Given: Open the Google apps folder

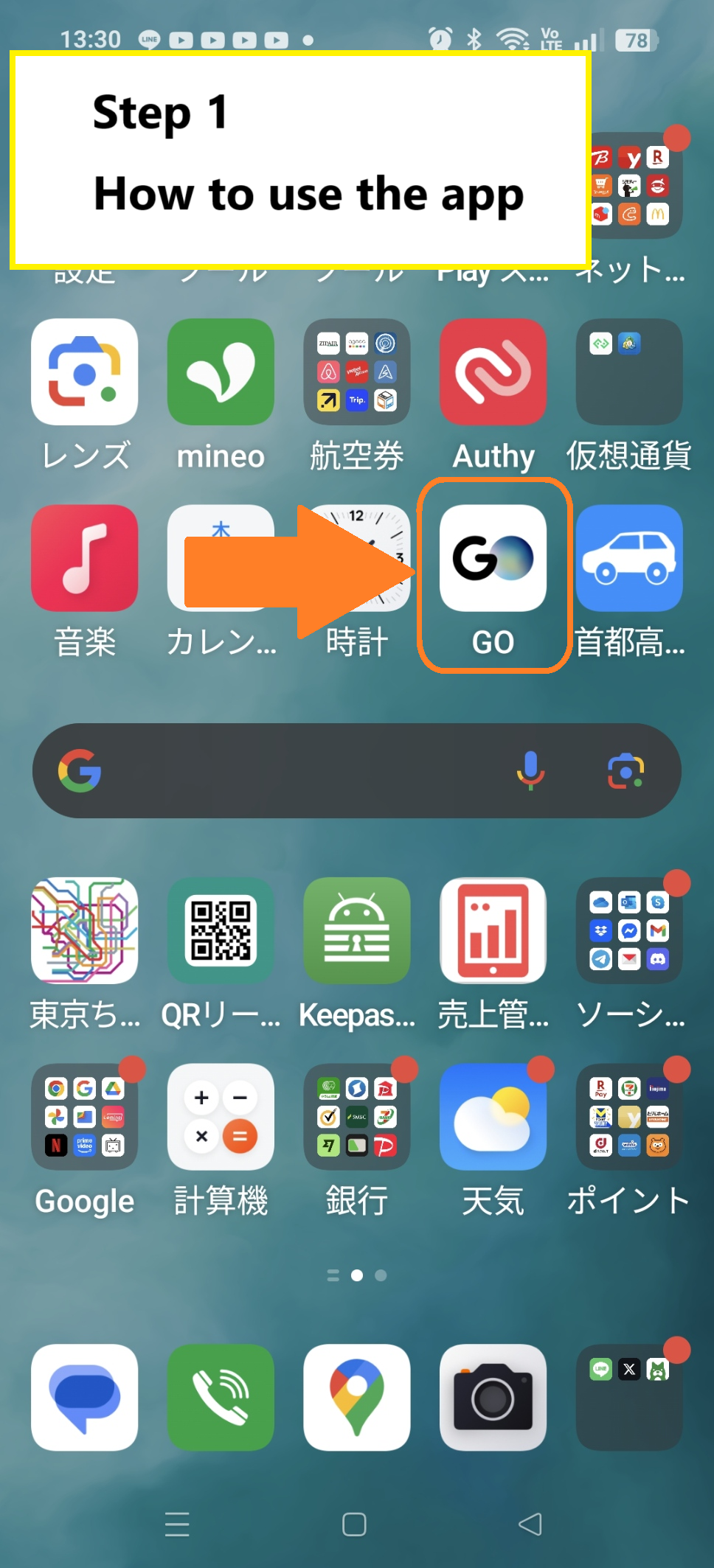Looking at the screenshot, I should point(84,1118).
